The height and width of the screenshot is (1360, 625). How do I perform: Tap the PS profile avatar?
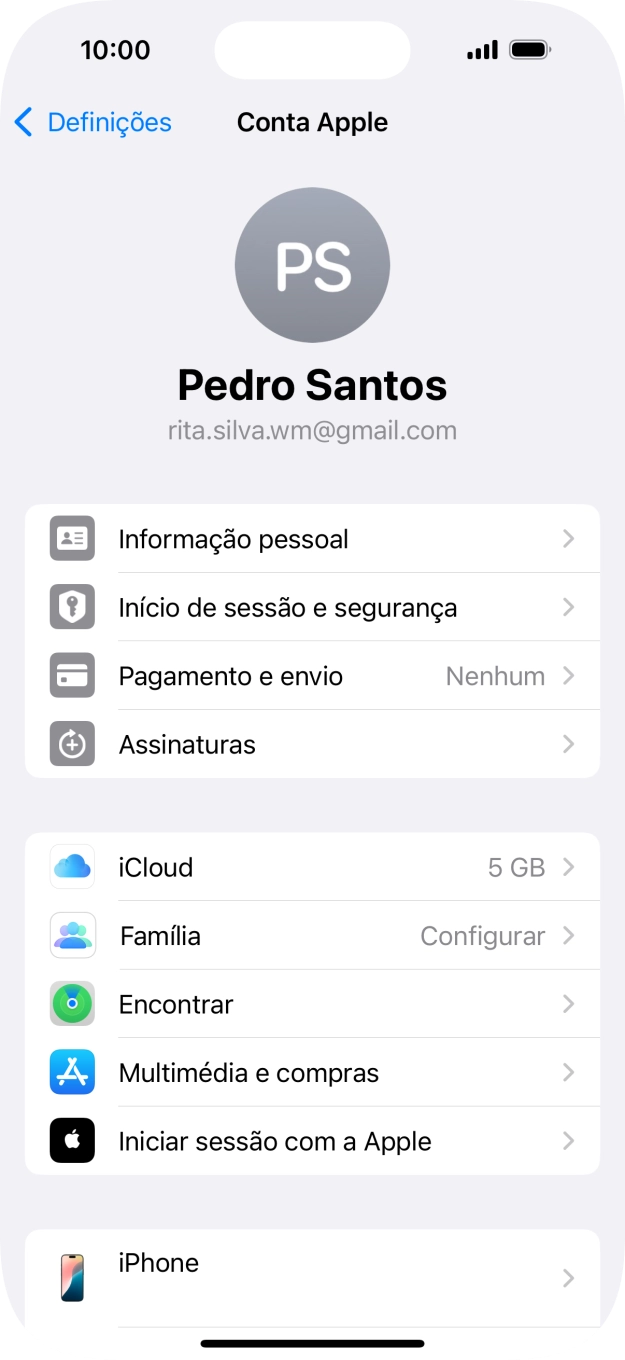312,265
